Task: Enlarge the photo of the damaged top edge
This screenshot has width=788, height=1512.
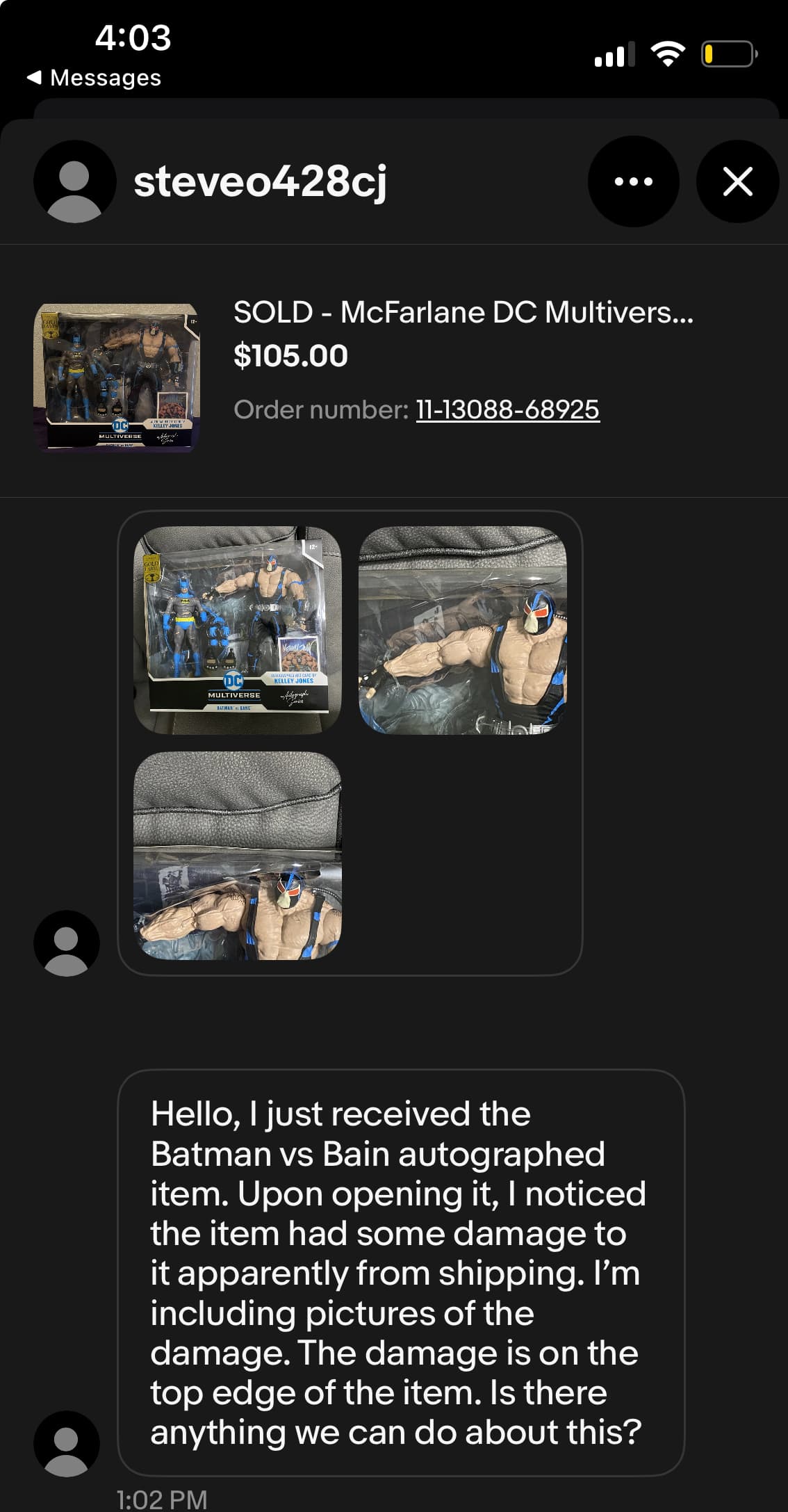Action: point(238,856)
